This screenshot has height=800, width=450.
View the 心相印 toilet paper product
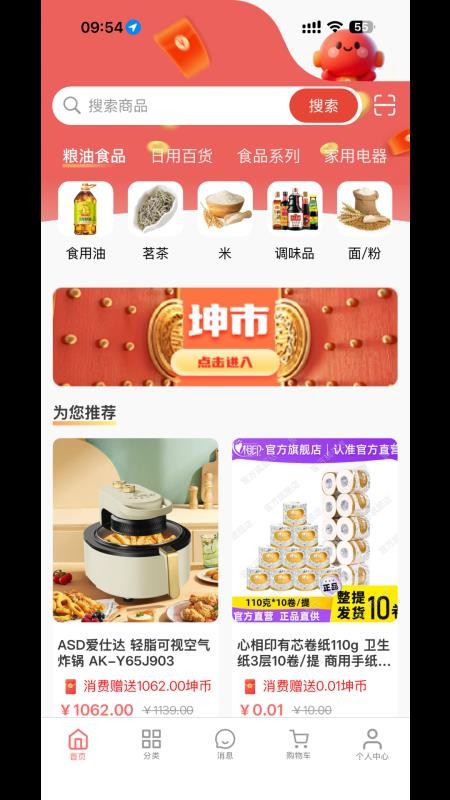315,577
